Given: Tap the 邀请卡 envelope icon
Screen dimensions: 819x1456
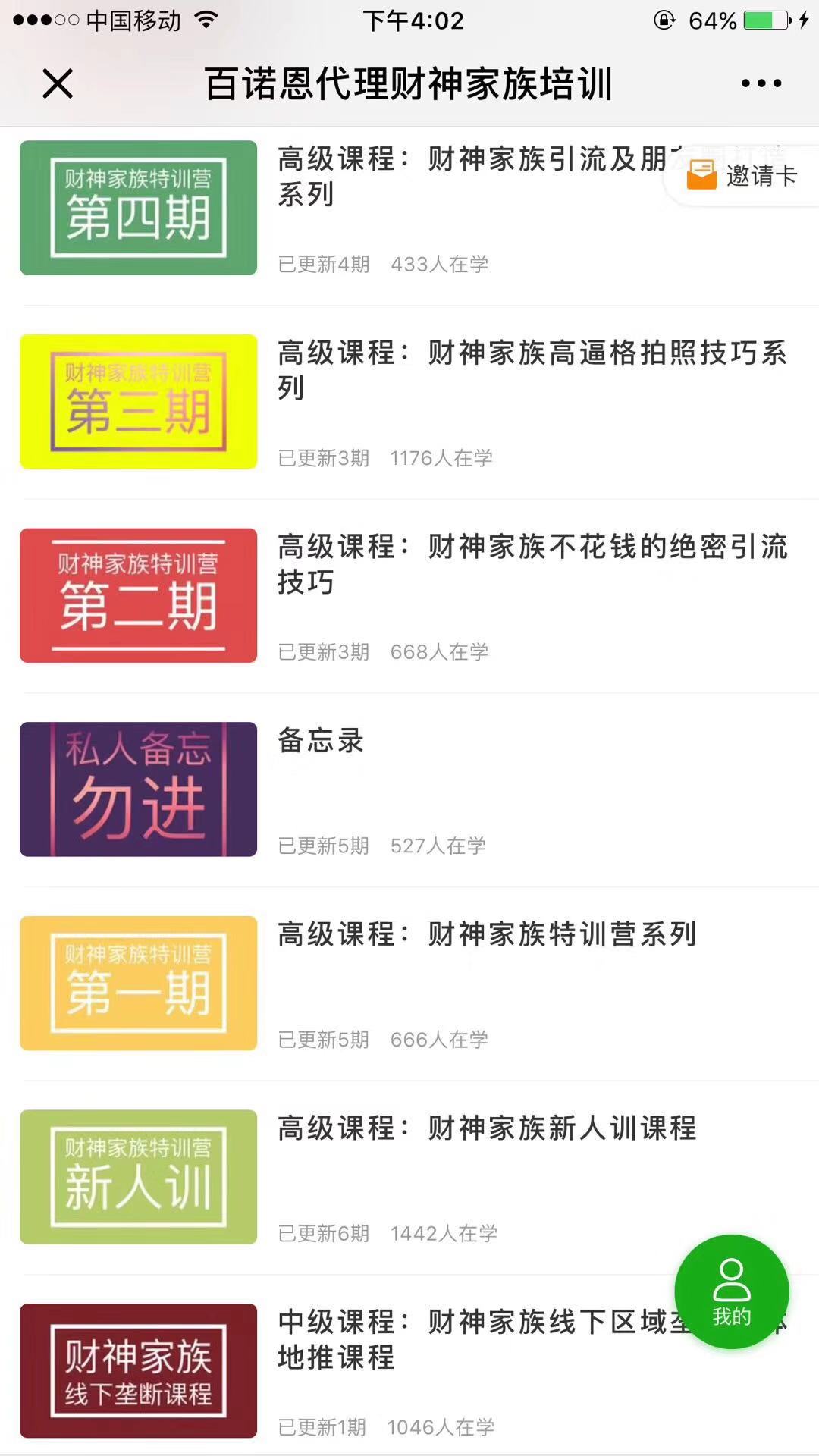Looking at the screenshot, I should coord(701,174).
